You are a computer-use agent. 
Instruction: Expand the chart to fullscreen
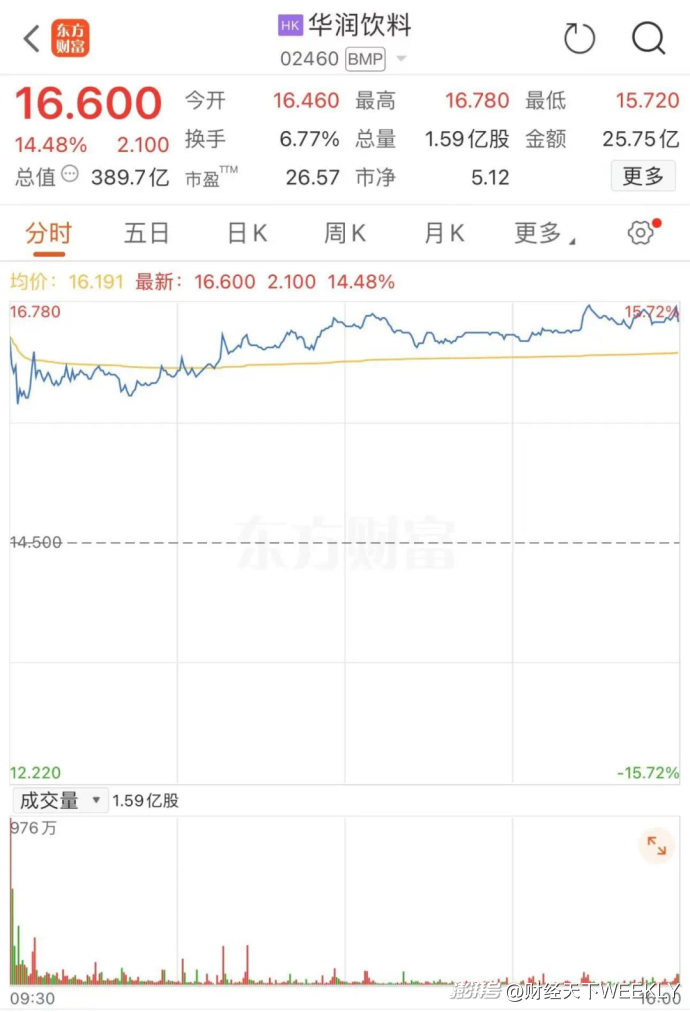(x=656, y=846)
